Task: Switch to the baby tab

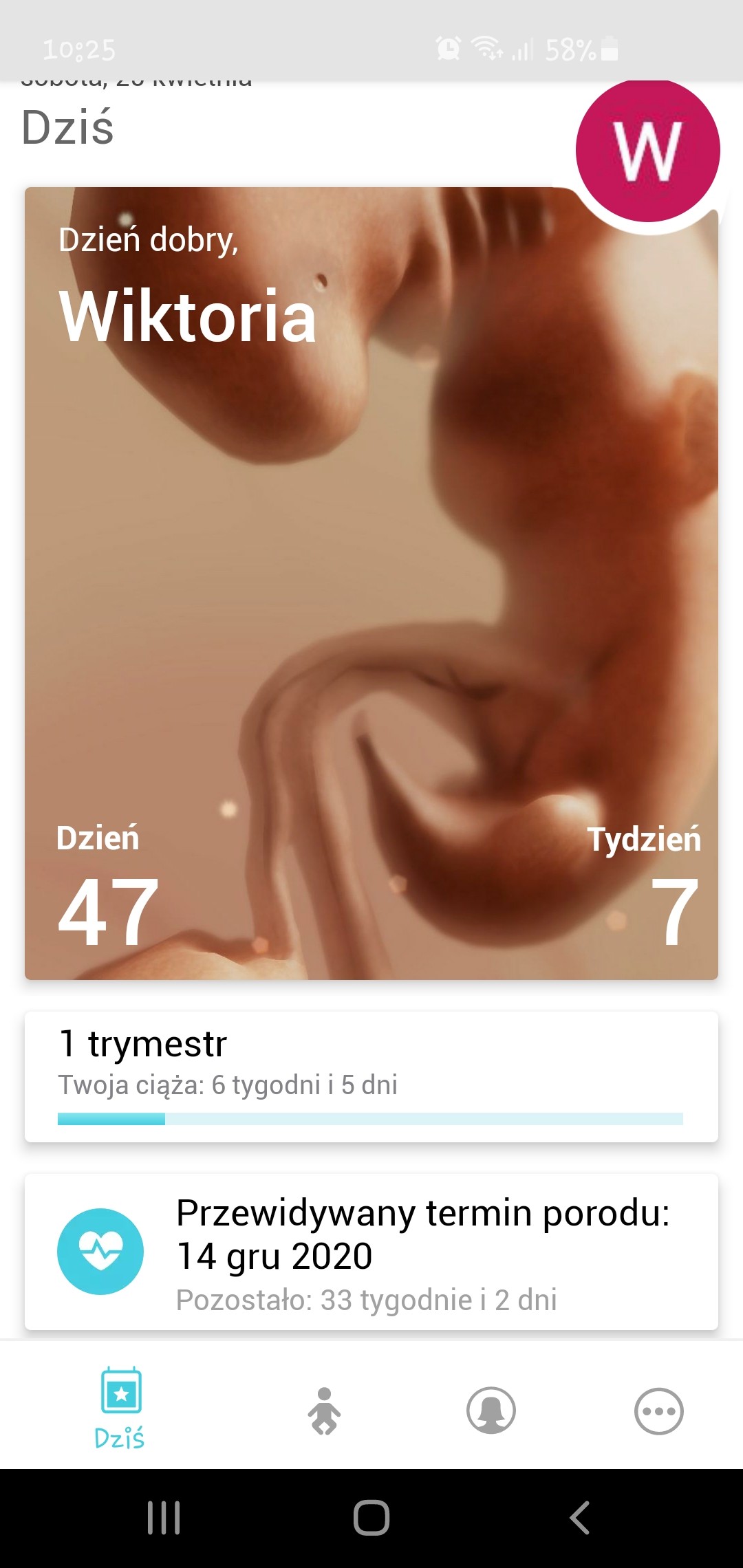Action: 324,1411
